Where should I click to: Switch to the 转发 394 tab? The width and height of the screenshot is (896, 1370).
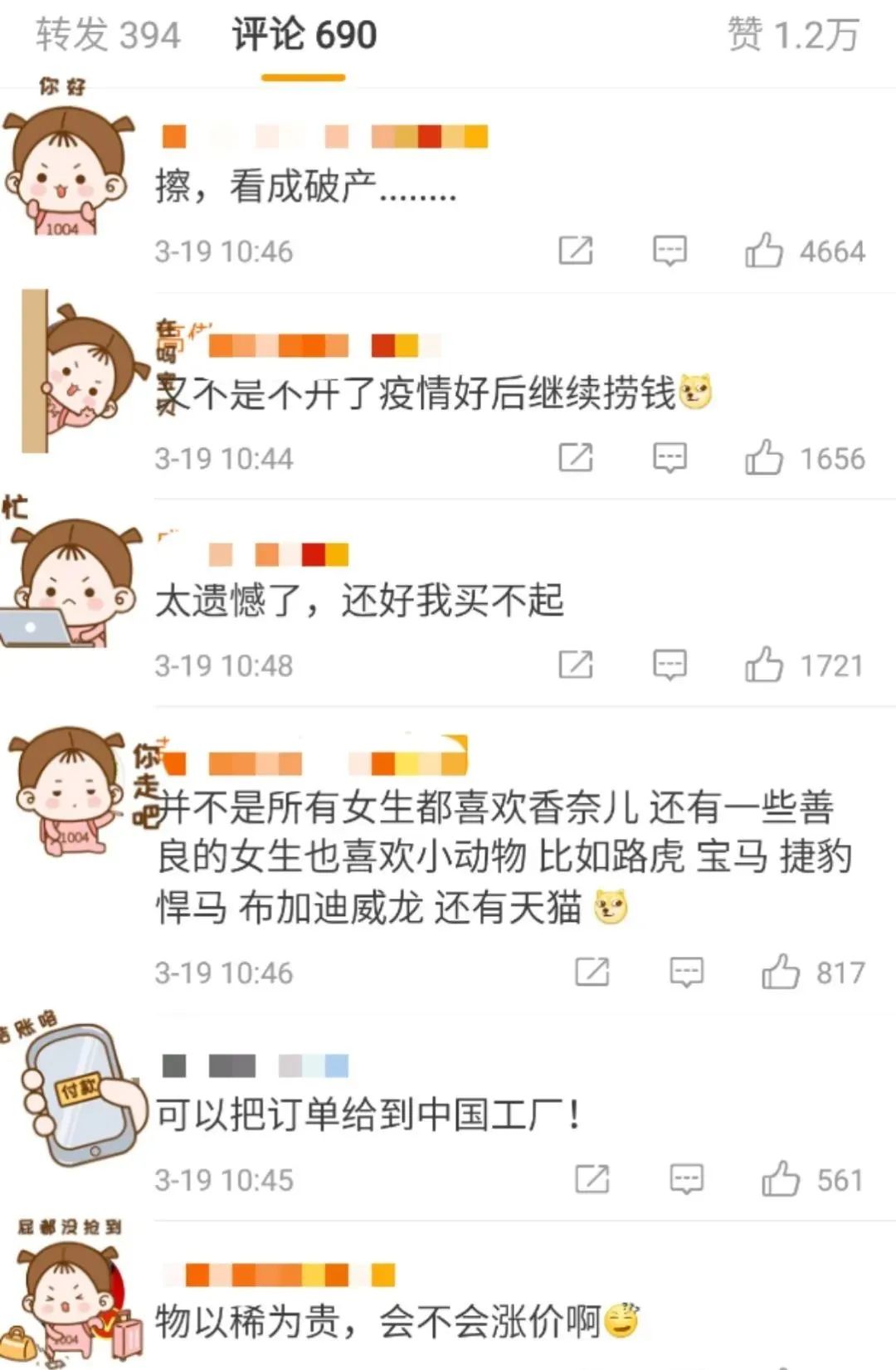(108, 35)
